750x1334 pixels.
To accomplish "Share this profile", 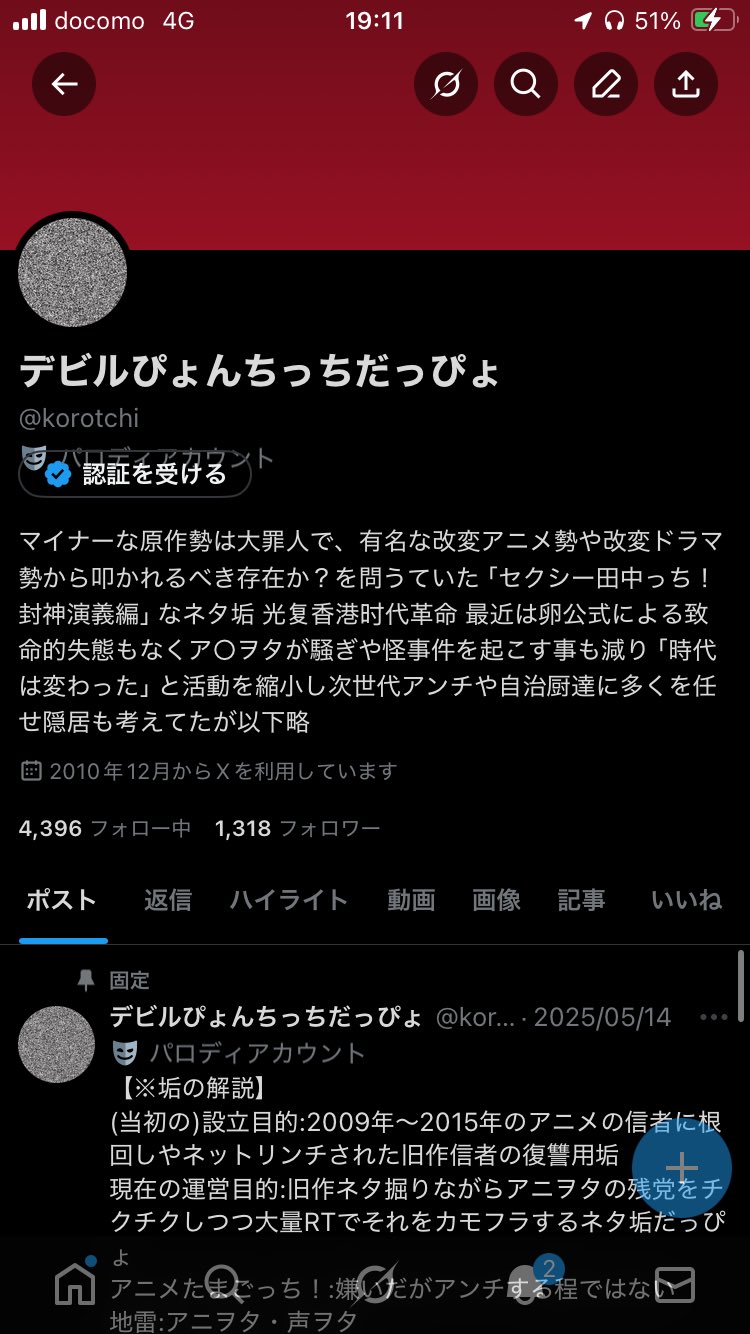I will 686,84.
